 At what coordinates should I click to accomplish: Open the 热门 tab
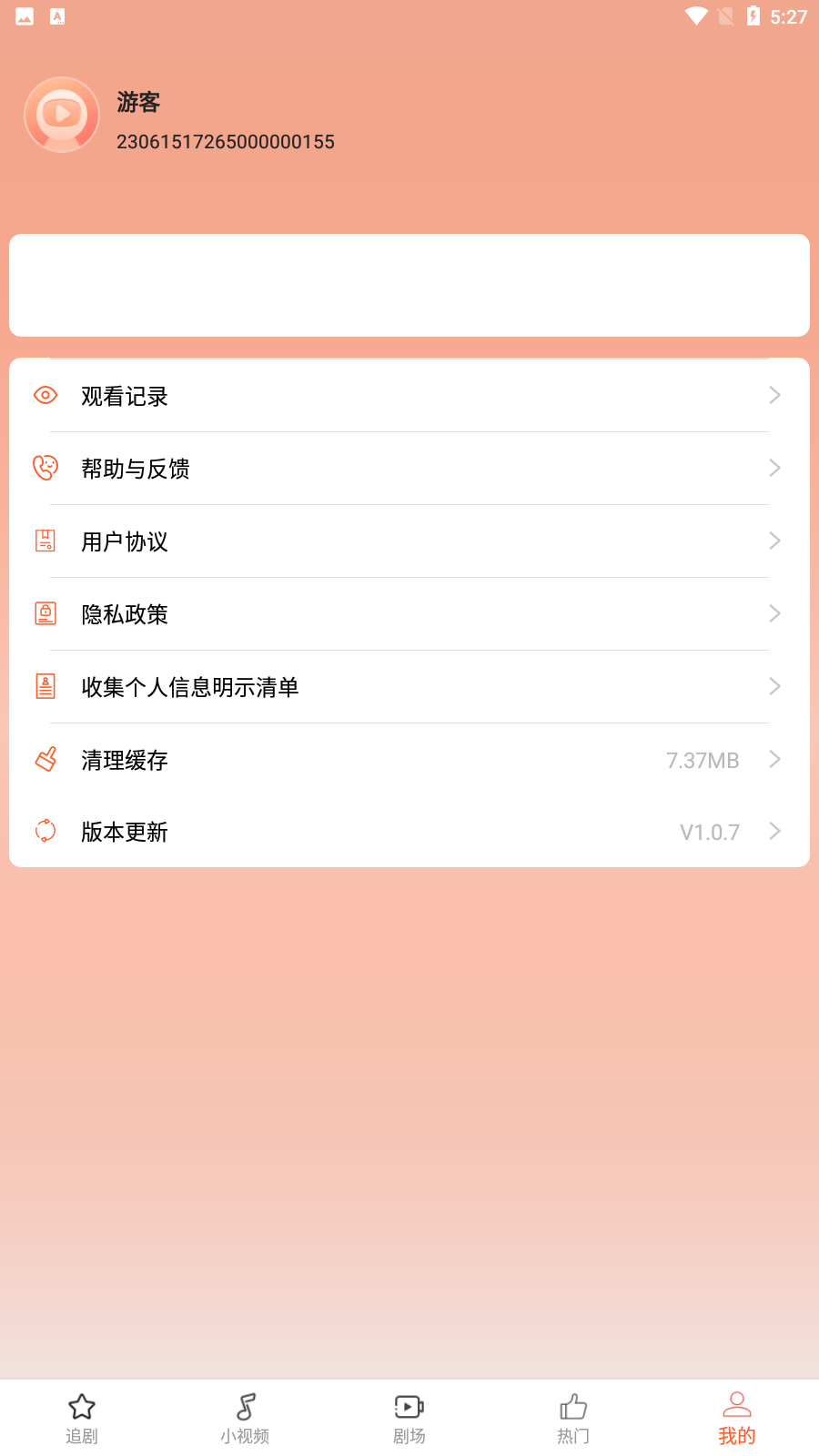click(573, 1418)
